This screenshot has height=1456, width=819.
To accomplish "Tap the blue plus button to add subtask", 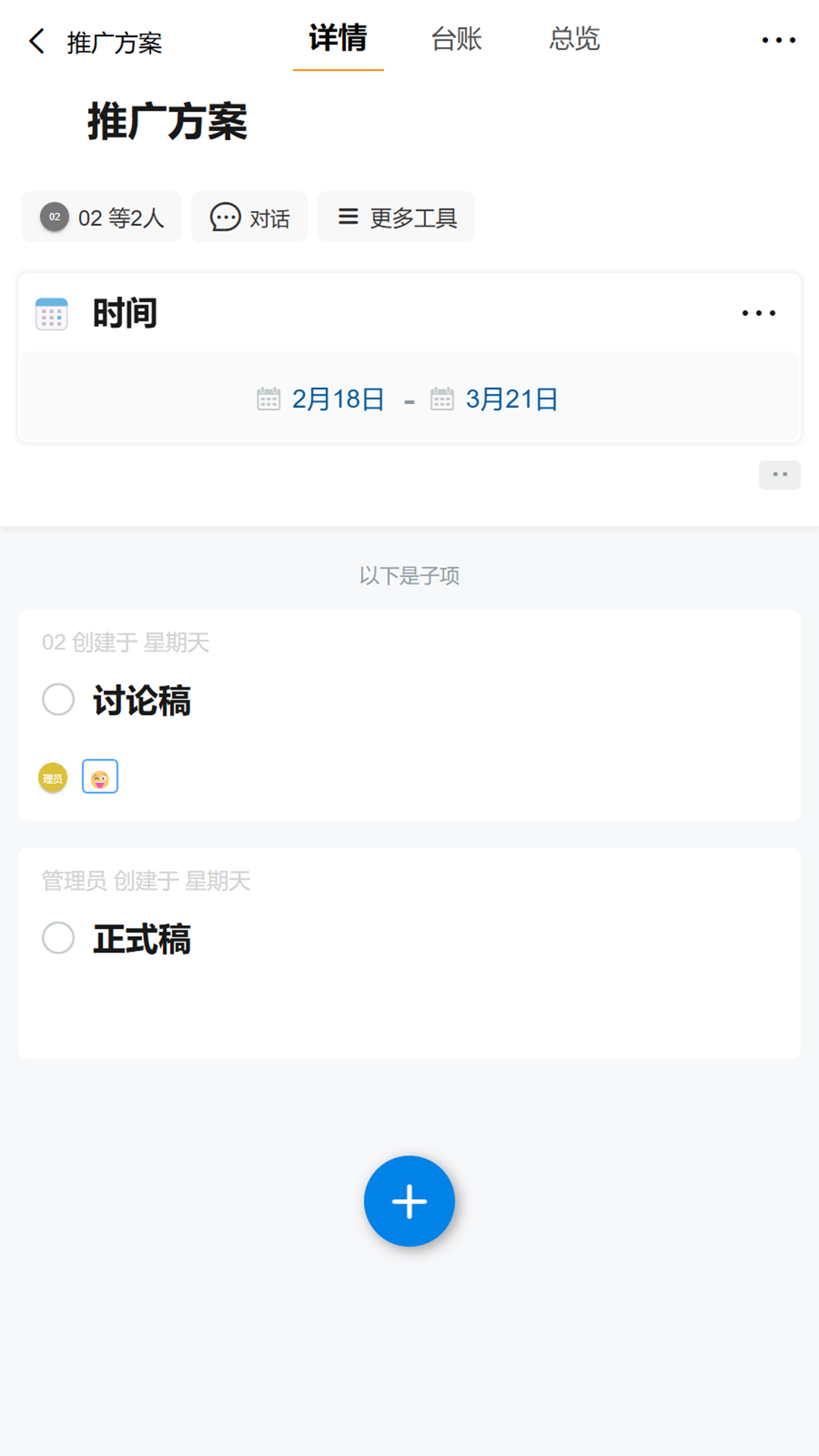I will click(x=409, y=1200).
